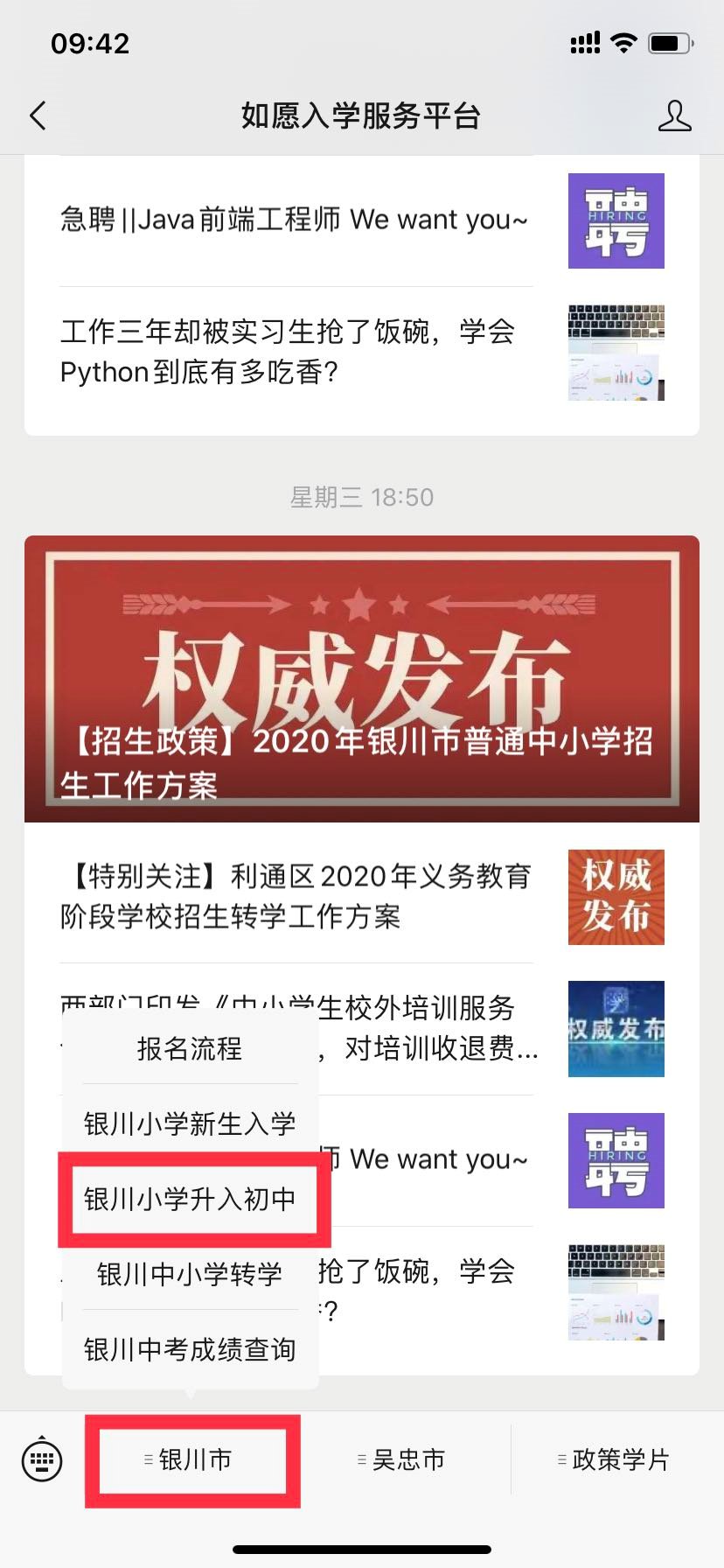Open 利通区2020年义务教育招生转学工作方案 article
The image size is (724, 1568).
coord(296,896)
